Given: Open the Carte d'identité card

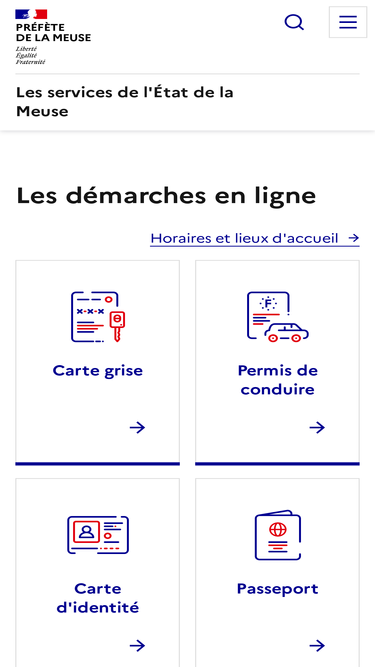Looking at the screenshot, I should click(x=97, y=573).
